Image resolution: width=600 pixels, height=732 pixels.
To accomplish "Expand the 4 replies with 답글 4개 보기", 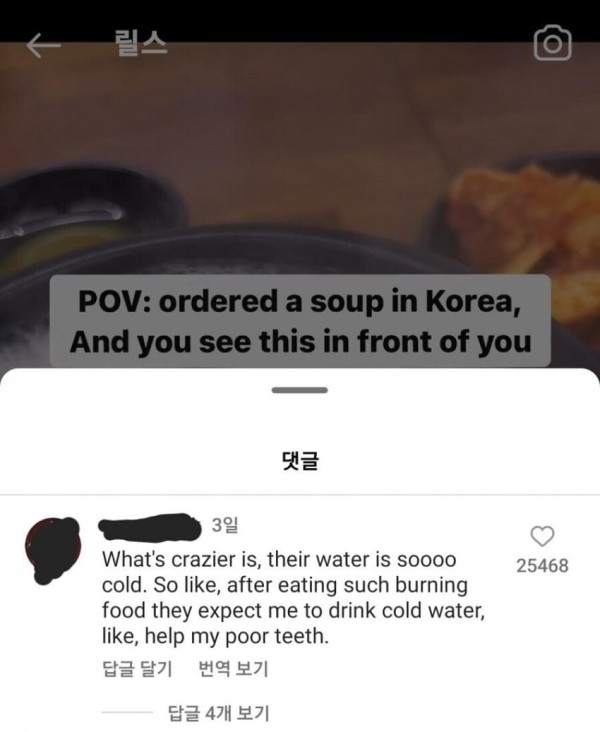I will tap(217, 713).
